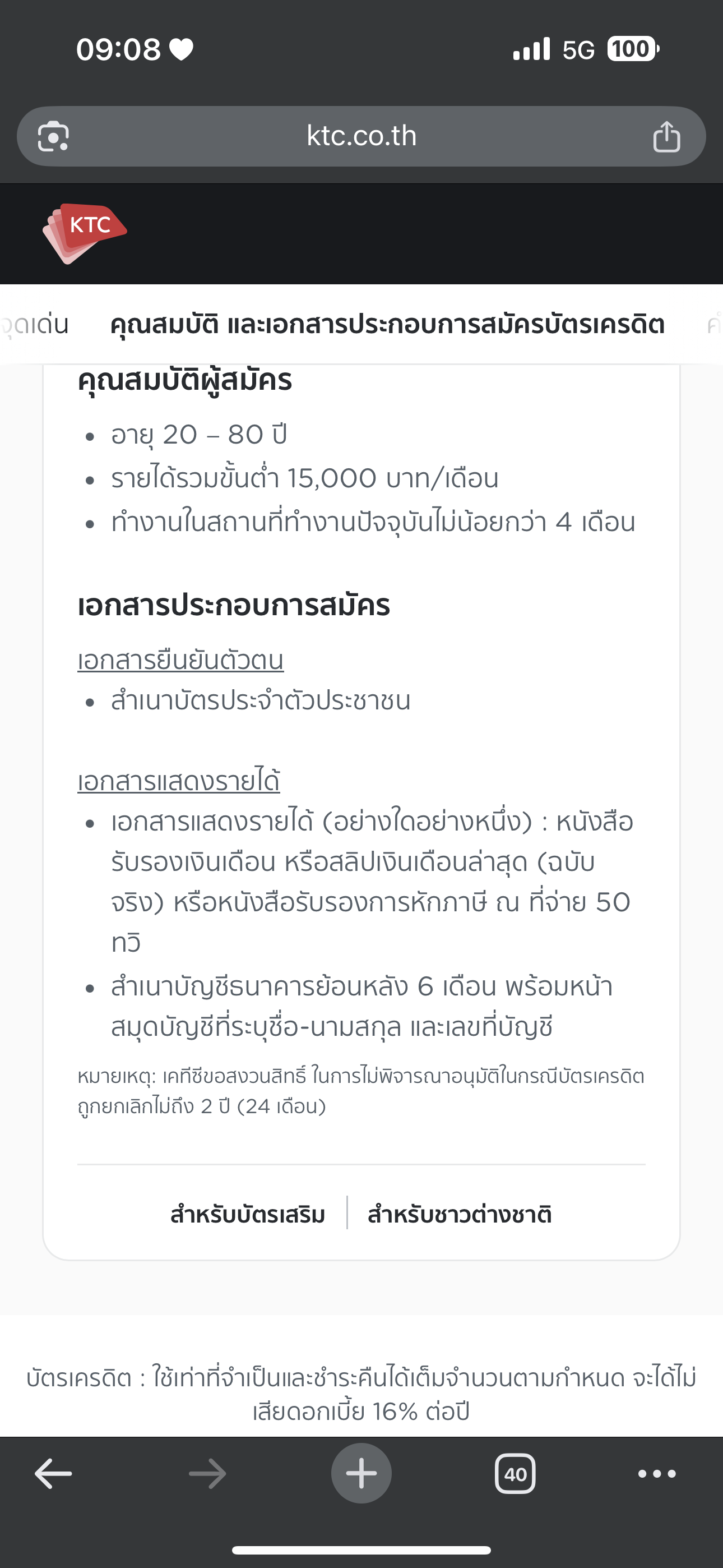Open สำหรับชาวต่างชาติ section
The width and height of the screenshot is (723, 1568).
pos(460,1214)
